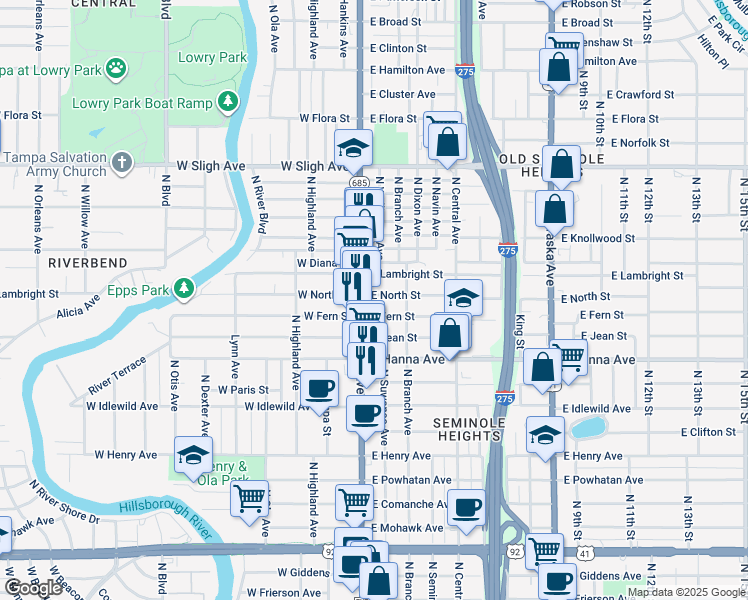Tap the shopping cart marker by the US-41 shield
748x600 pixels.
coord(544,553)
